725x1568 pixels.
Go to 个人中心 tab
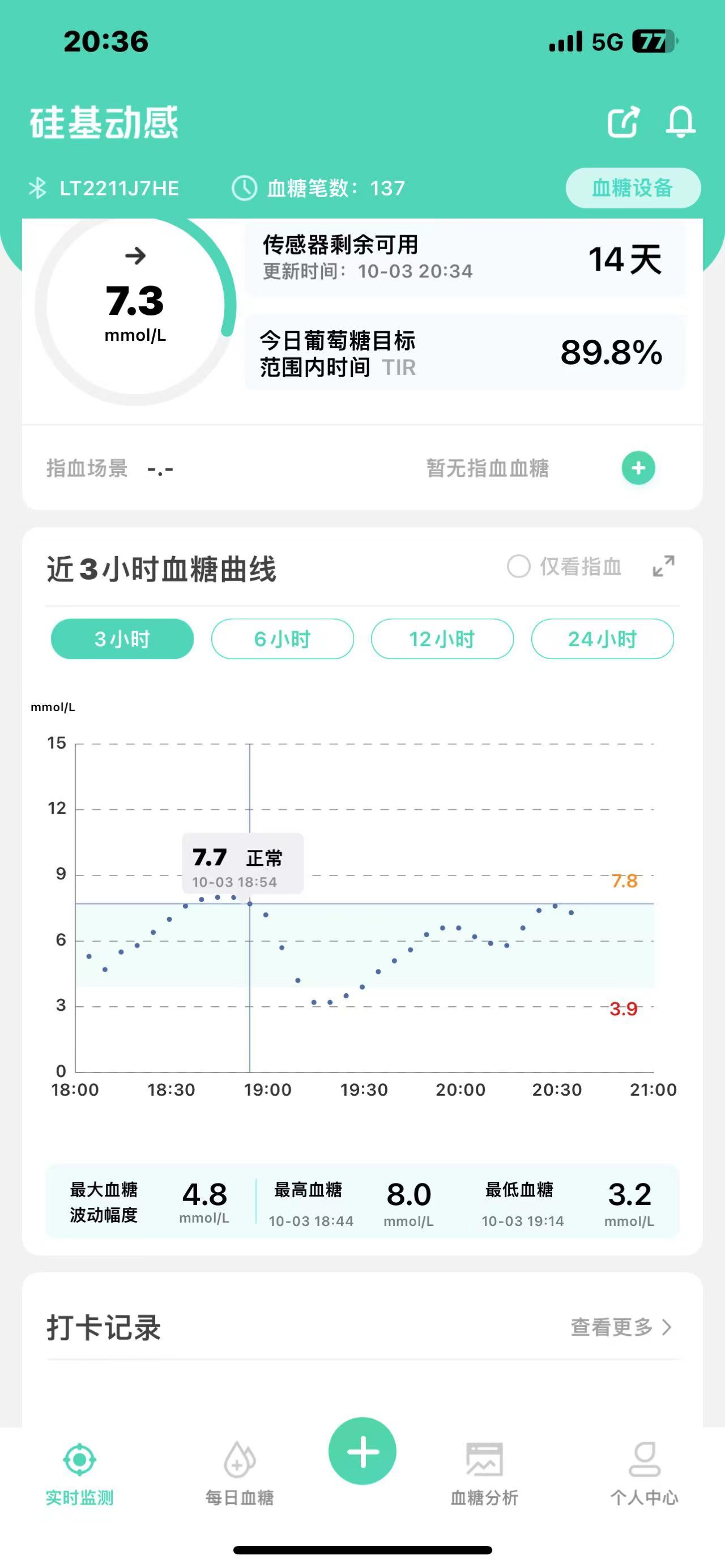coord(645,1473)
